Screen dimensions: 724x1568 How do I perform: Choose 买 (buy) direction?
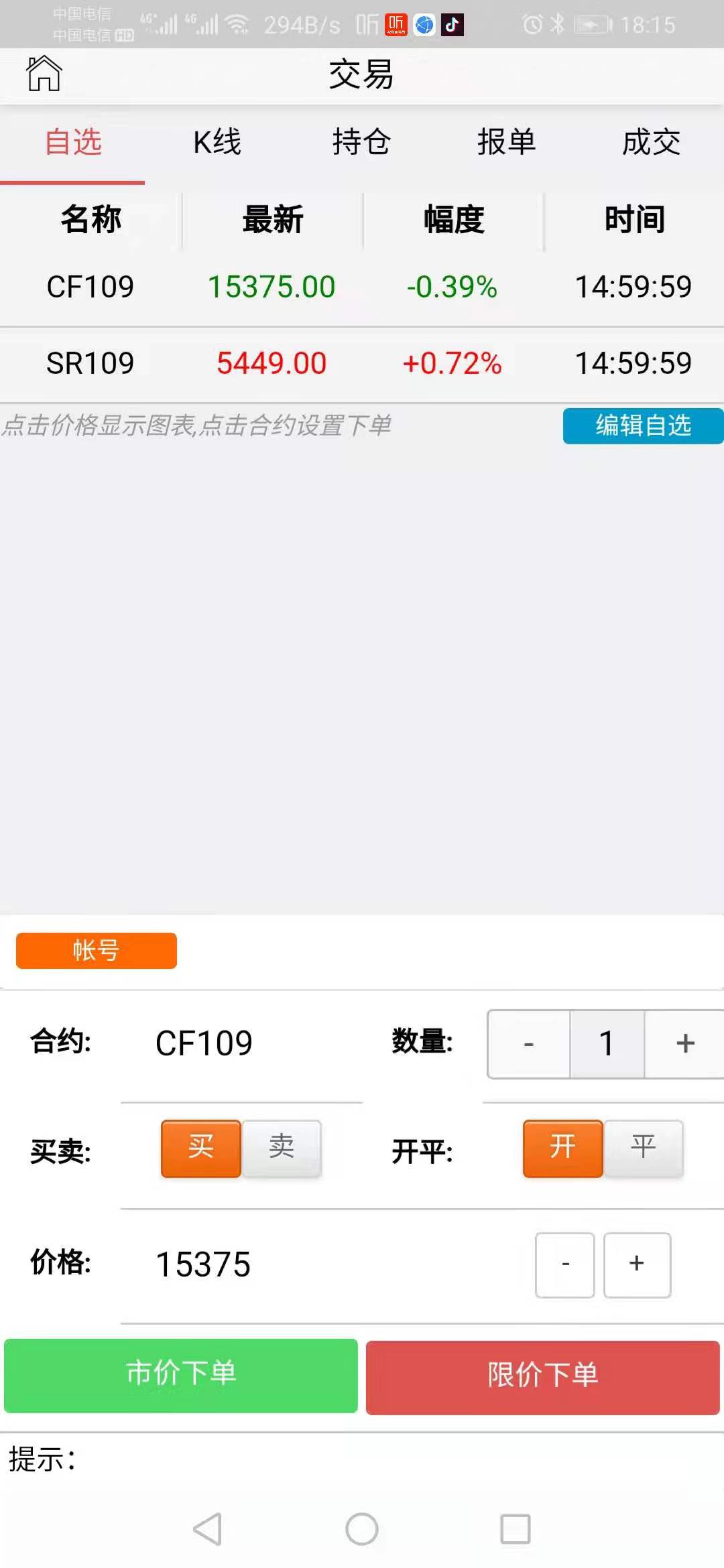(x=201, y=1147)
